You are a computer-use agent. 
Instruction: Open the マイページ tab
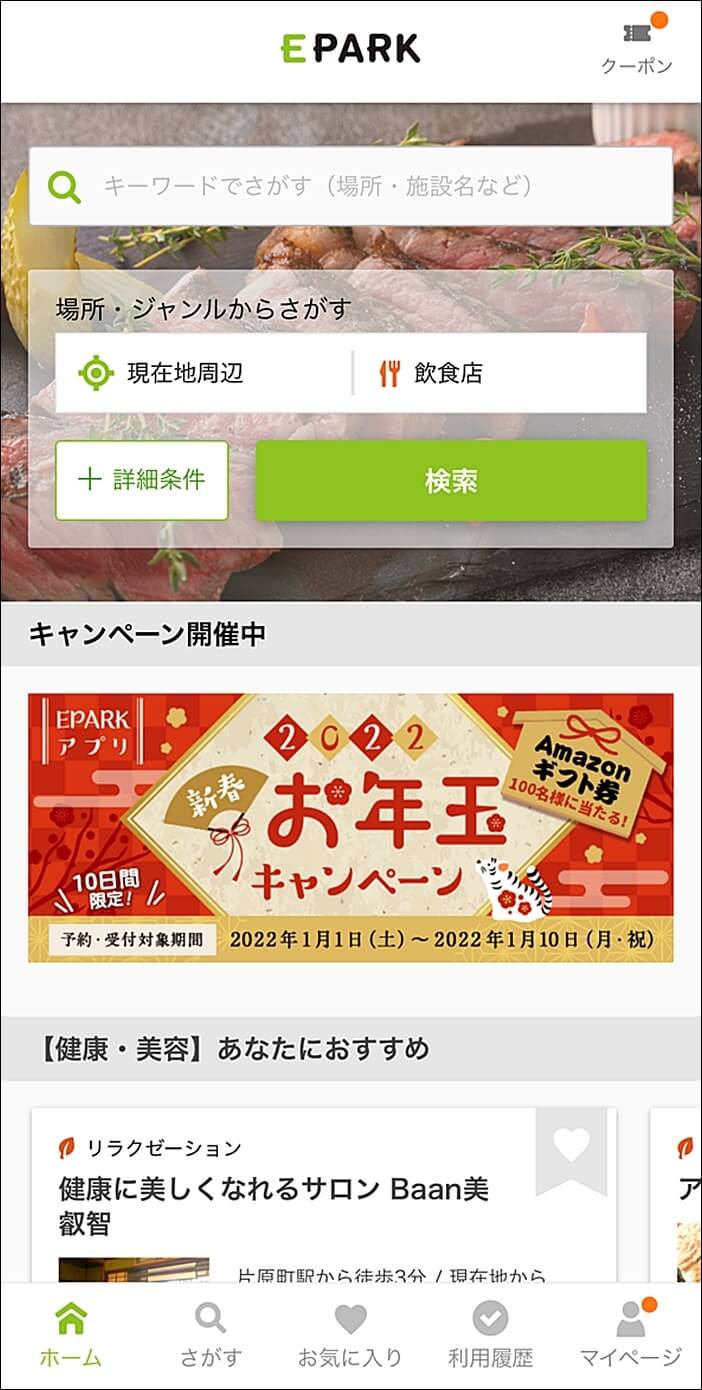(x=631, y=1335)
